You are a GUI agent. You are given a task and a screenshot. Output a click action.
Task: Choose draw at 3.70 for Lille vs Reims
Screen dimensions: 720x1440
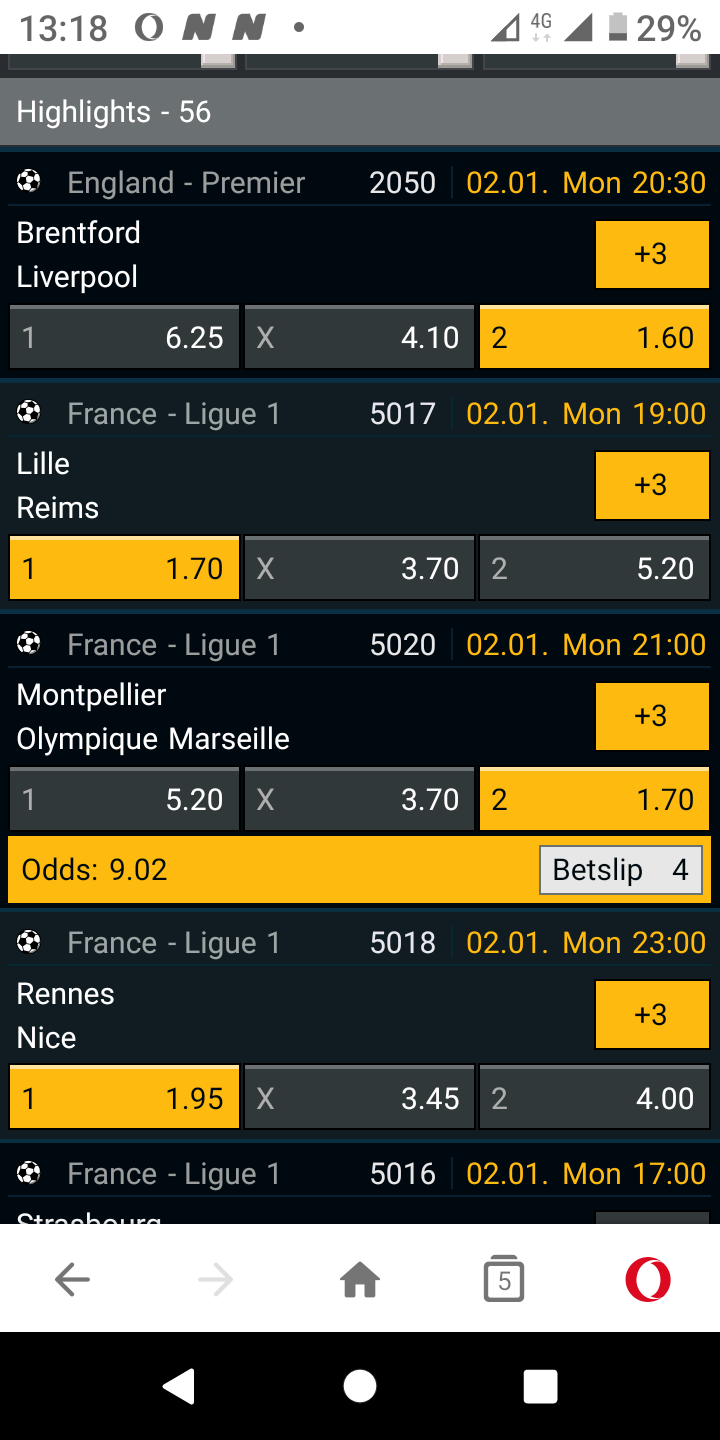click(360, 569)
